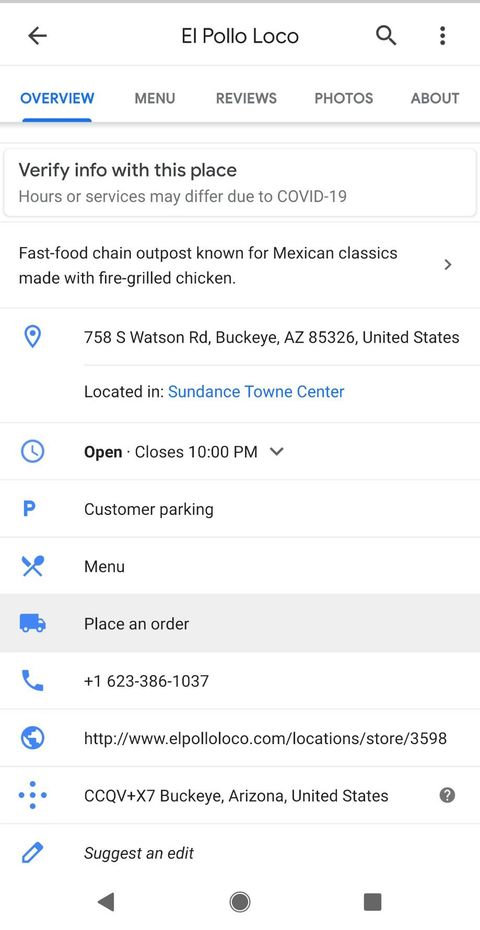The height and width of the screenshot is (930, 480).
Task: Tap the system home button
Action: [240, 902]
